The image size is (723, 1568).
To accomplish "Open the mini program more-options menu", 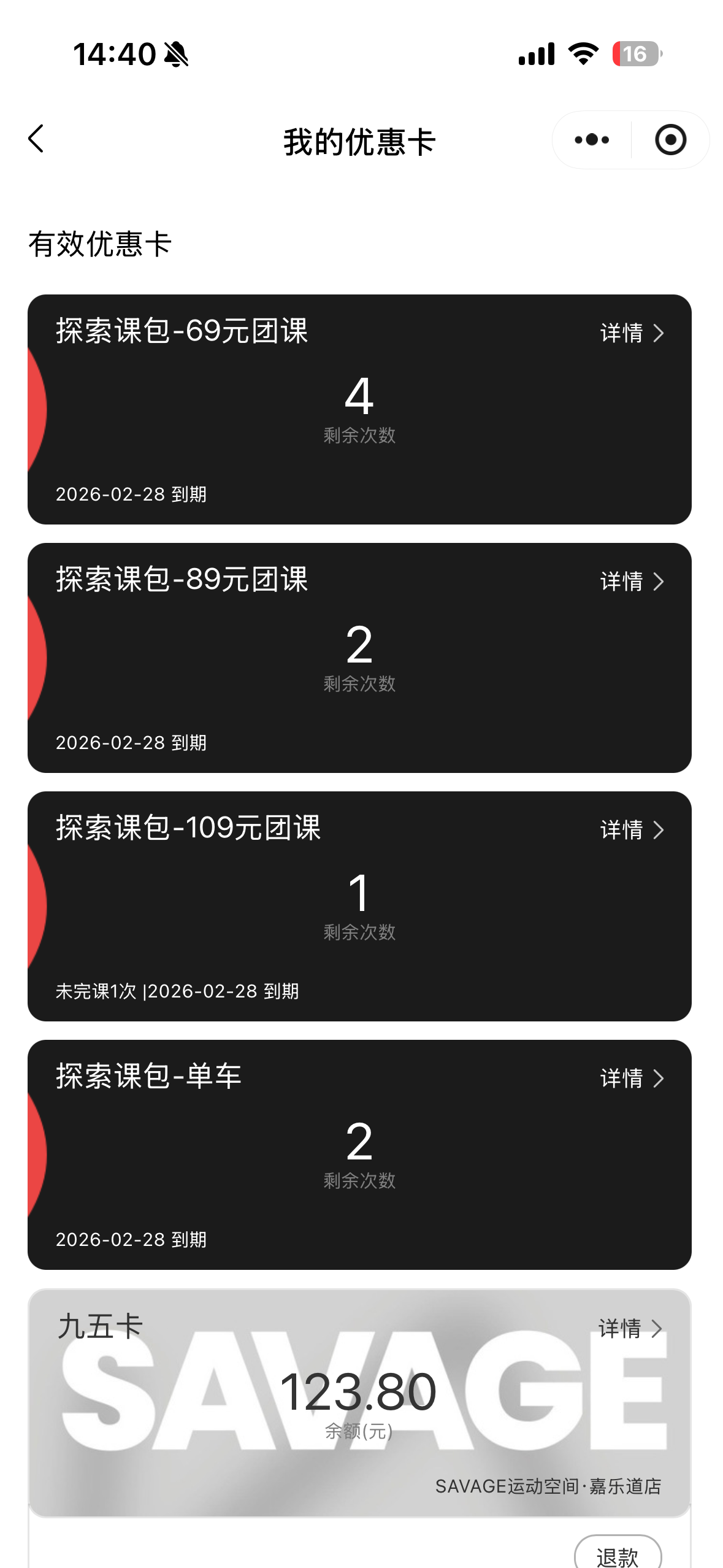I will [592, 140].
